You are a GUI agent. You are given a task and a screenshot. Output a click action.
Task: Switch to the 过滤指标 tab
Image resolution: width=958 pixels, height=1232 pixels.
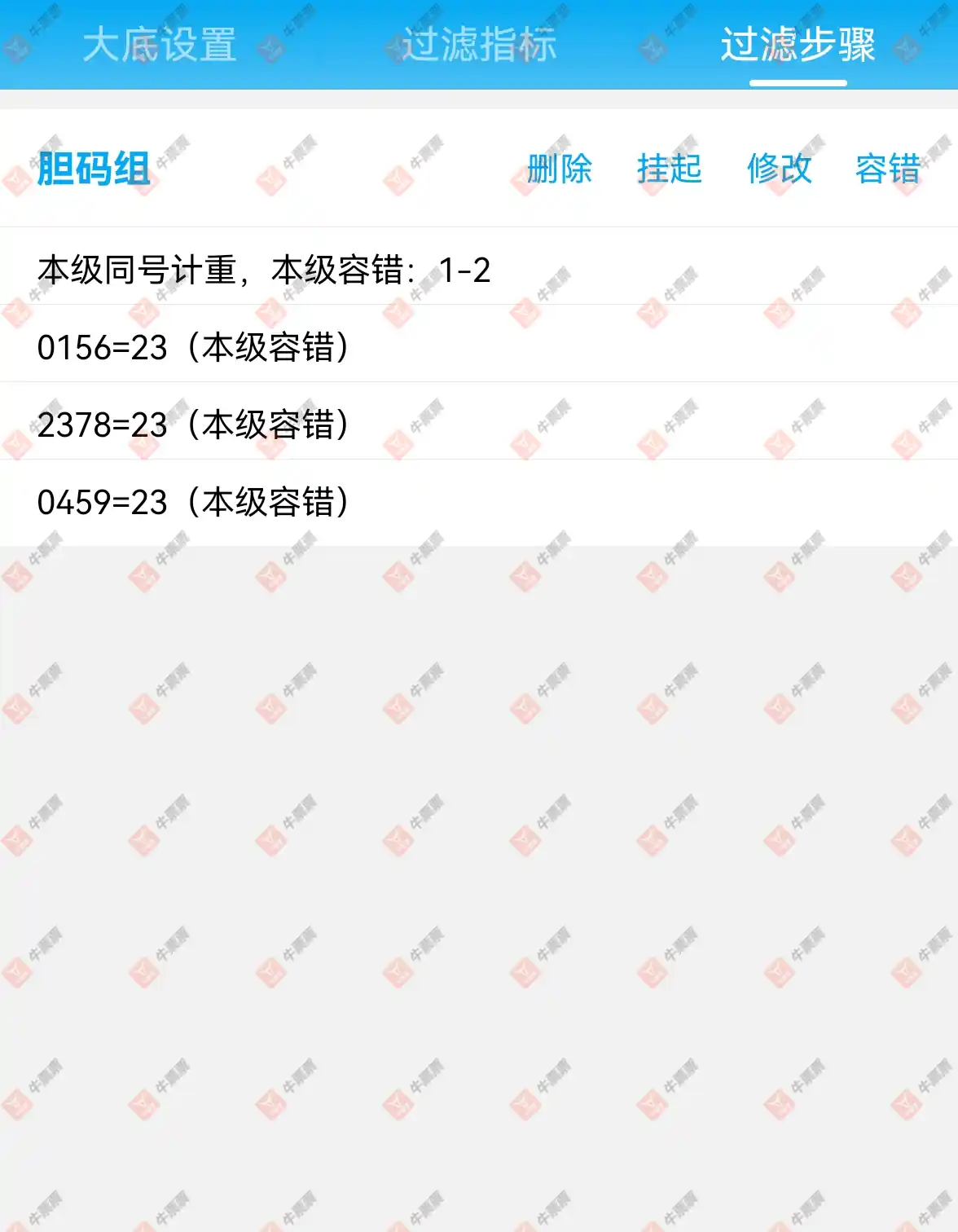point(479,44)
